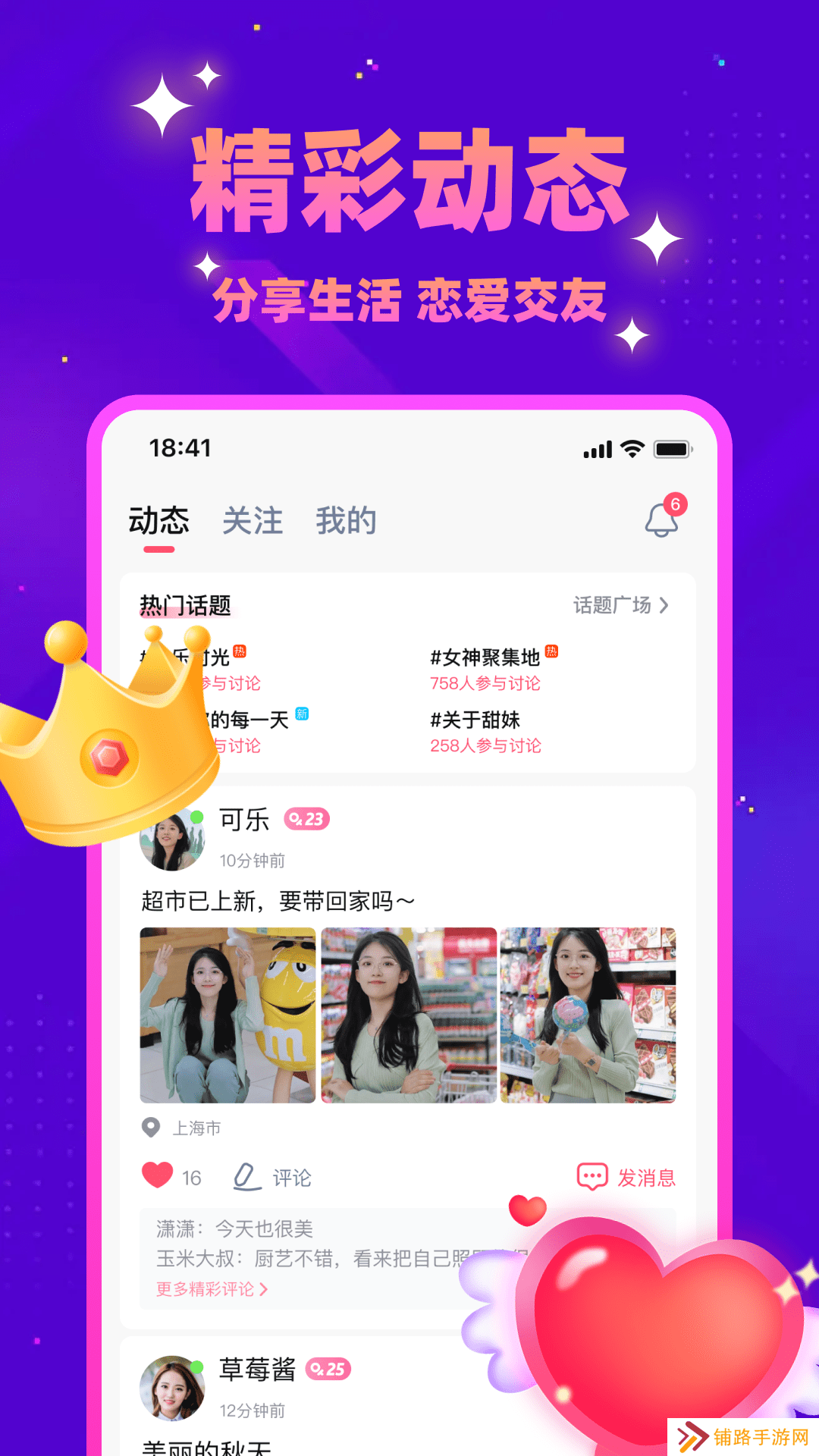Viewport: 819px width, 1456px height.
Task: Click the pencil comment icon
Action: [245, 1175]
